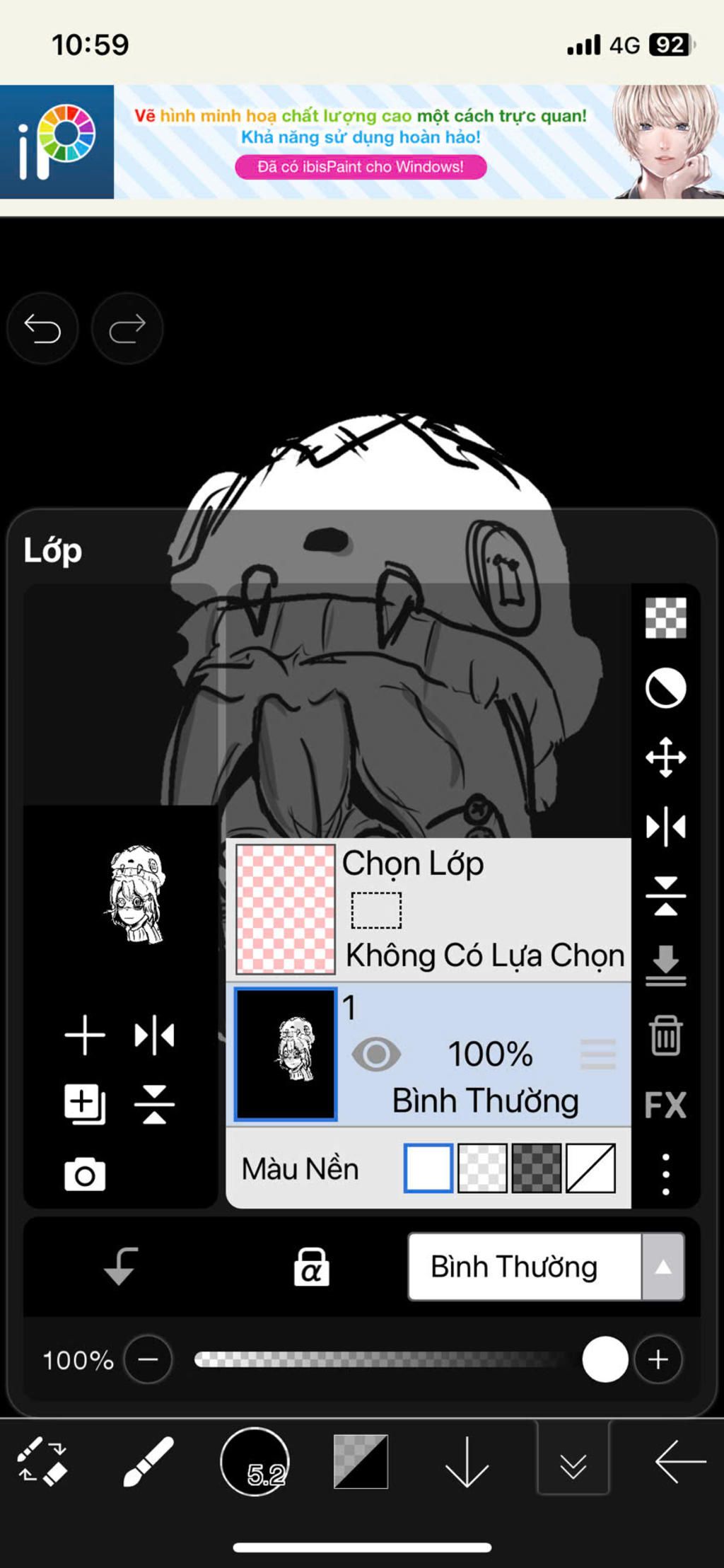
Task: Open the brush tool
Action: tap(148, 1461)
